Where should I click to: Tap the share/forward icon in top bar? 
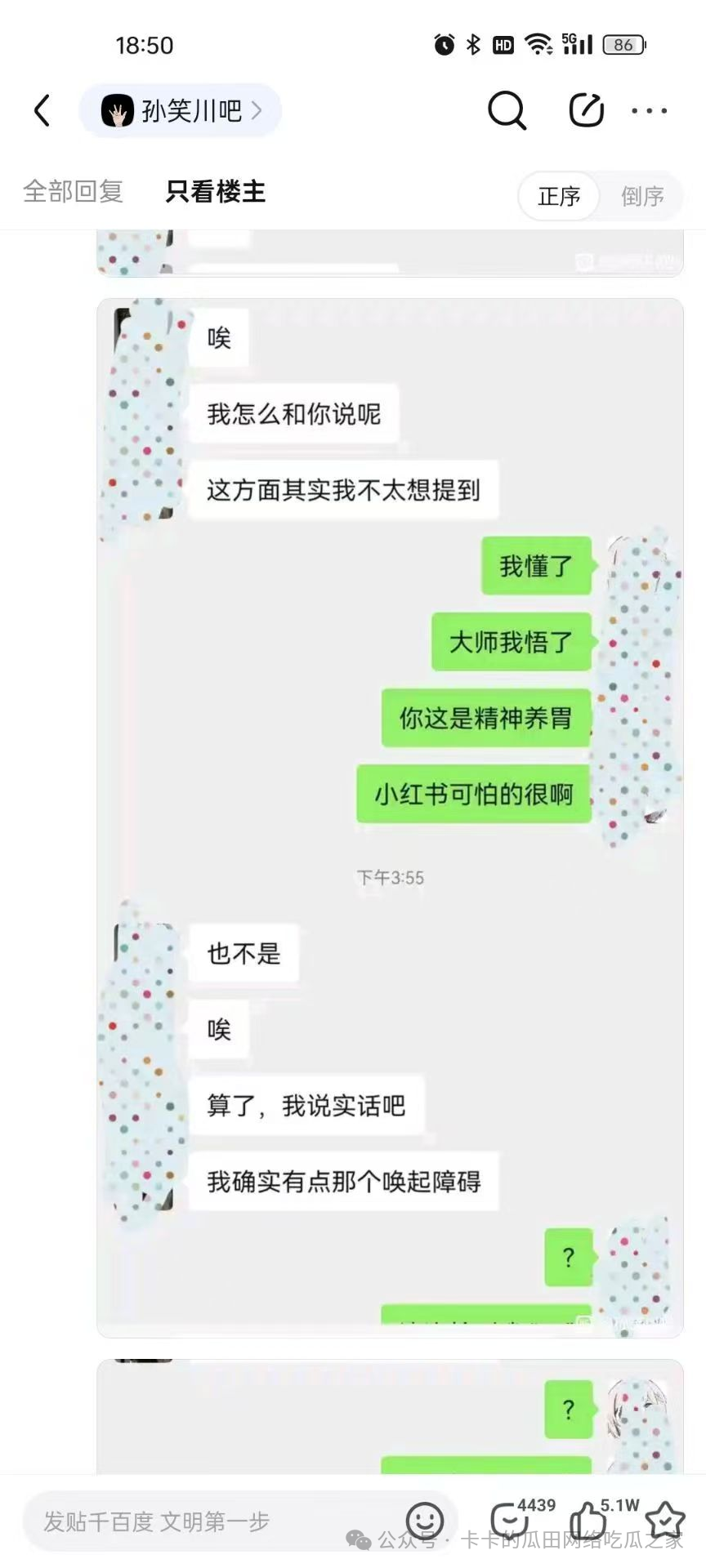(585, 110)
